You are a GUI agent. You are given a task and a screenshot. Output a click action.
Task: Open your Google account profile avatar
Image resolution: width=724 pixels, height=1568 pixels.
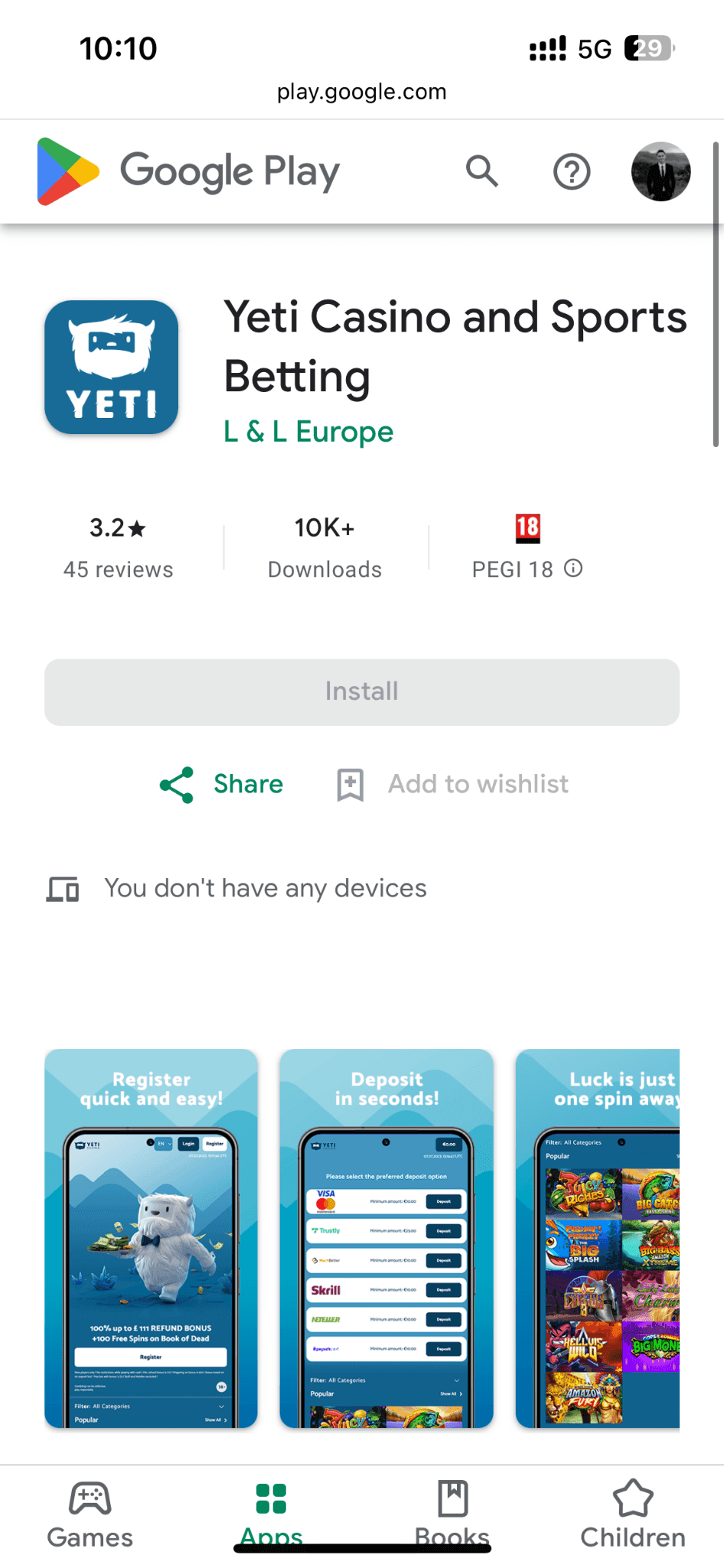point(660,171)
